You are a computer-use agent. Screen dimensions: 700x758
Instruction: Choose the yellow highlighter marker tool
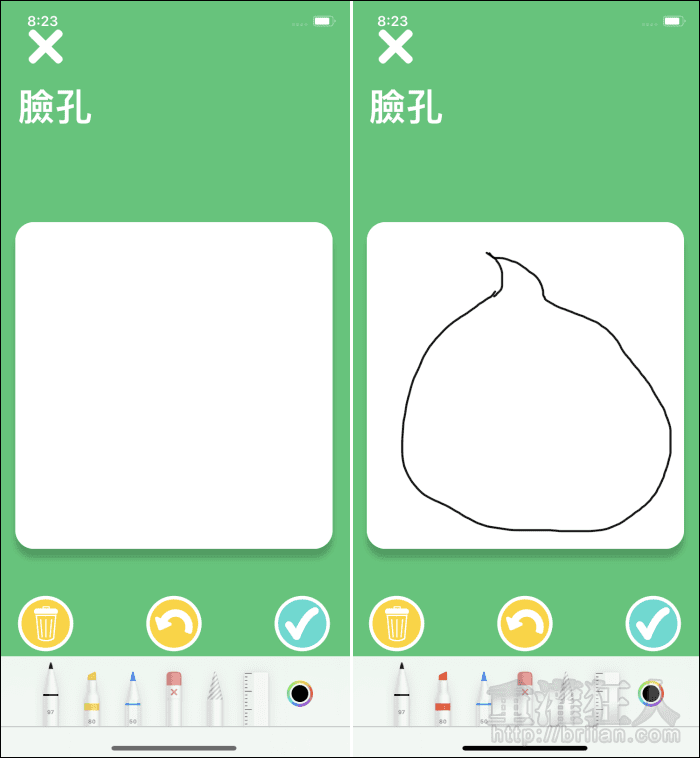pos(91,696)
